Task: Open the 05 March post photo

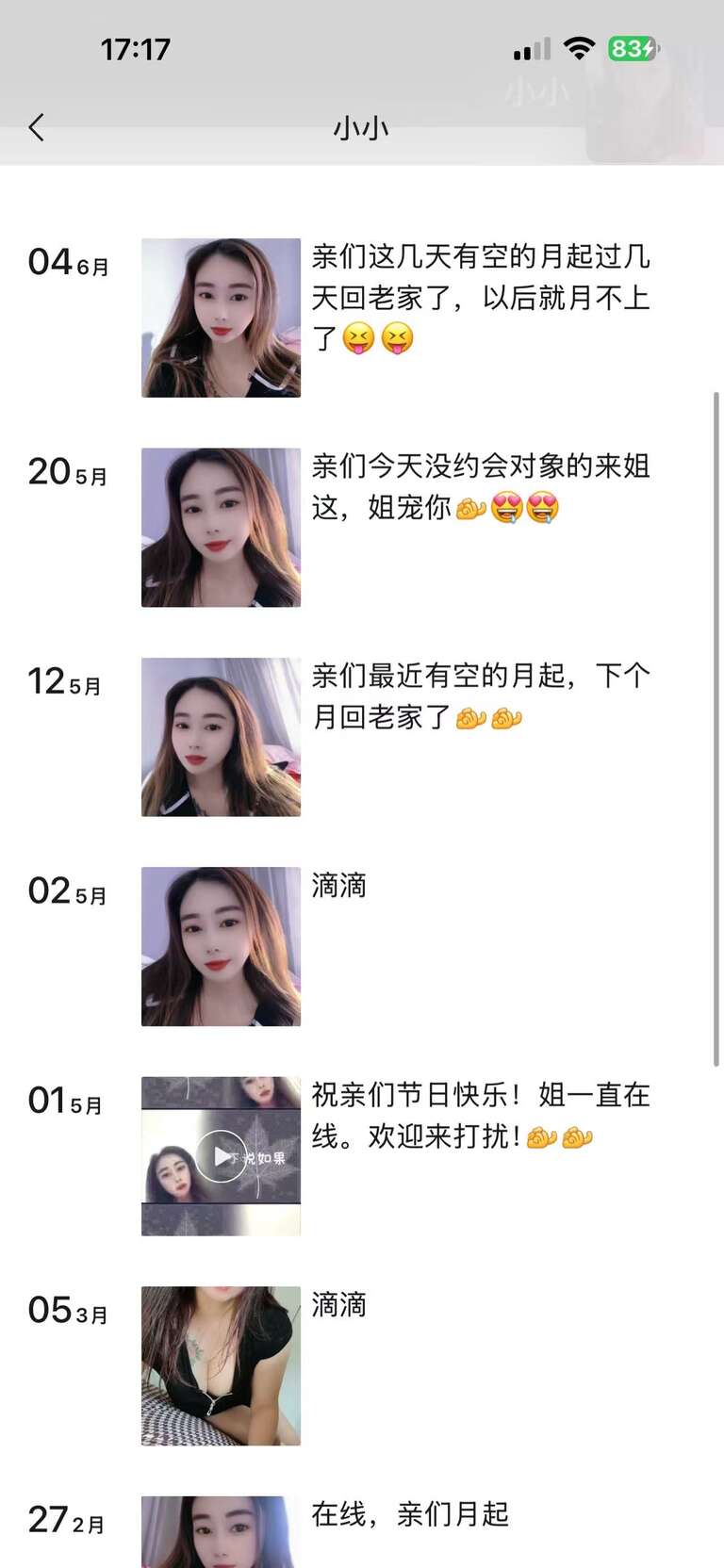Action: pos(221,1365)
